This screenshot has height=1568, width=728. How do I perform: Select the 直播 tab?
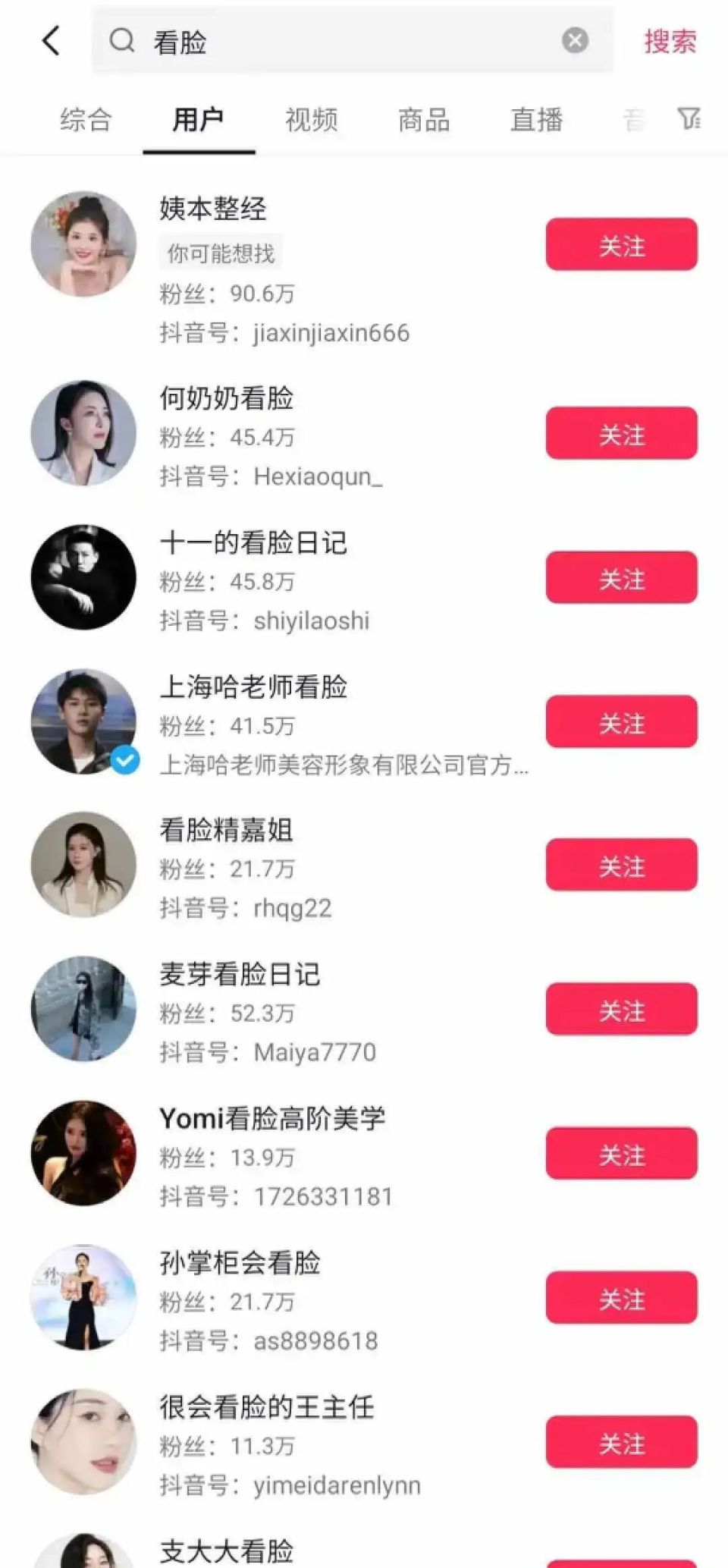click(537, 119)
